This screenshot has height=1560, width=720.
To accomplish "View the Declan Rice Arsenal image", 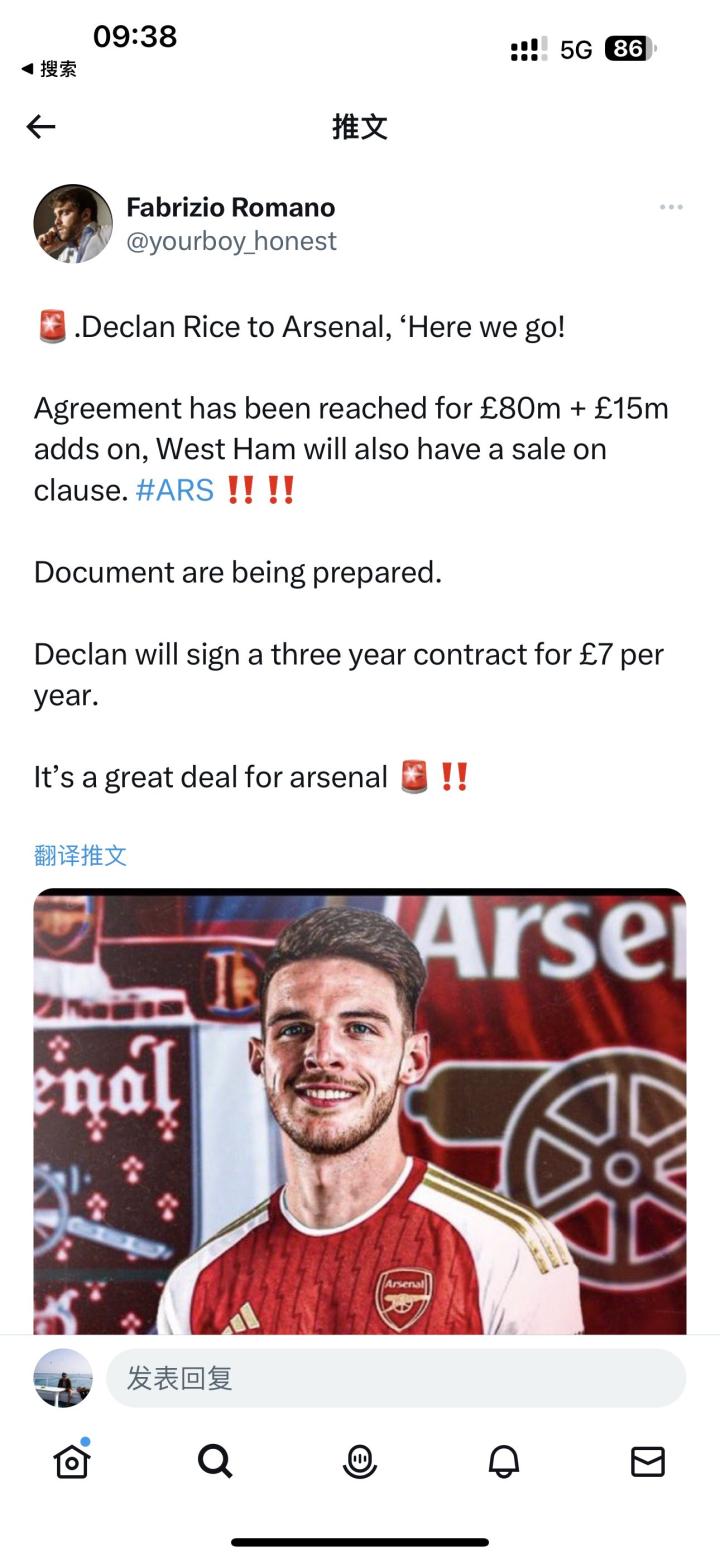I will point(360,1110).
